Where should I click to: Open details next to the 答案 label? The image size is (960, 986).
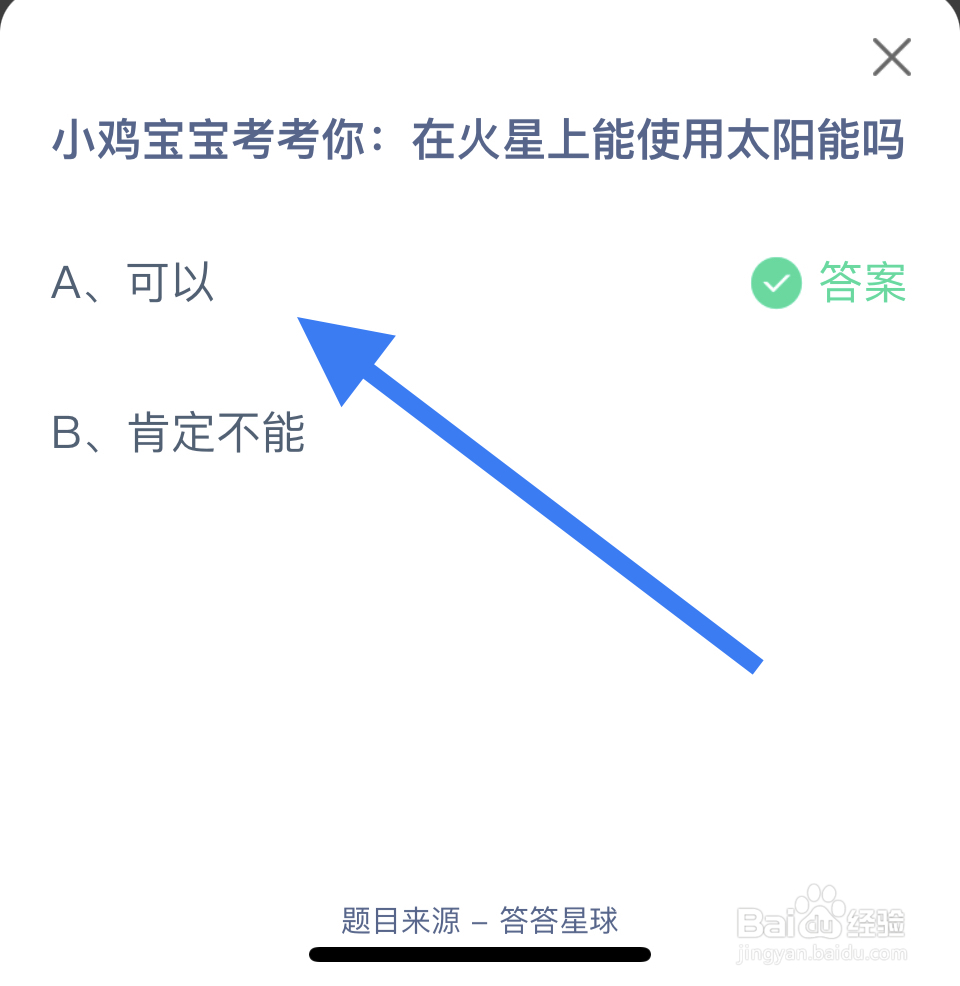[x=861, y=283]
